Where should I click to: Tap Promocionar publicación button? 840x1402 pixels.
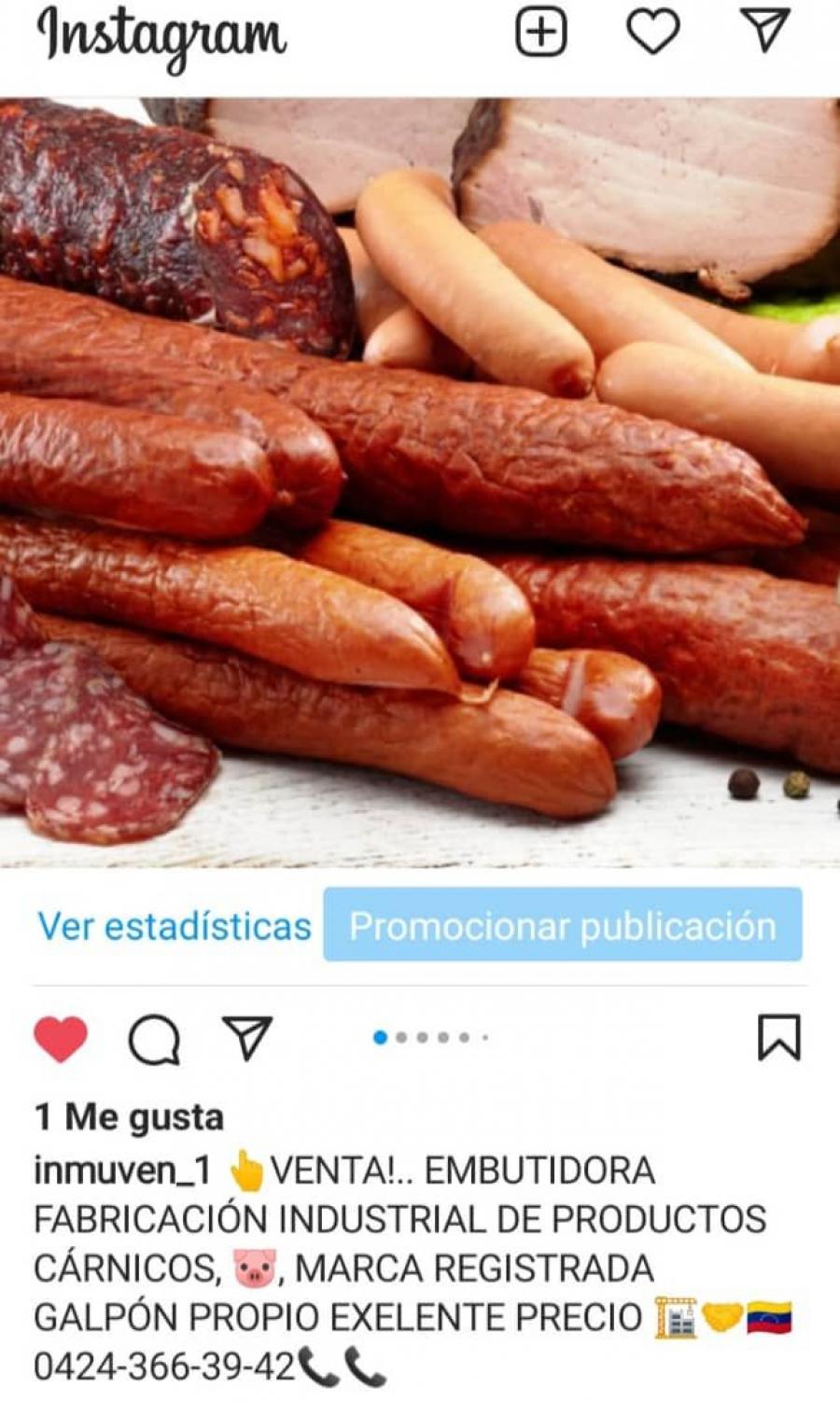[563, 925]
